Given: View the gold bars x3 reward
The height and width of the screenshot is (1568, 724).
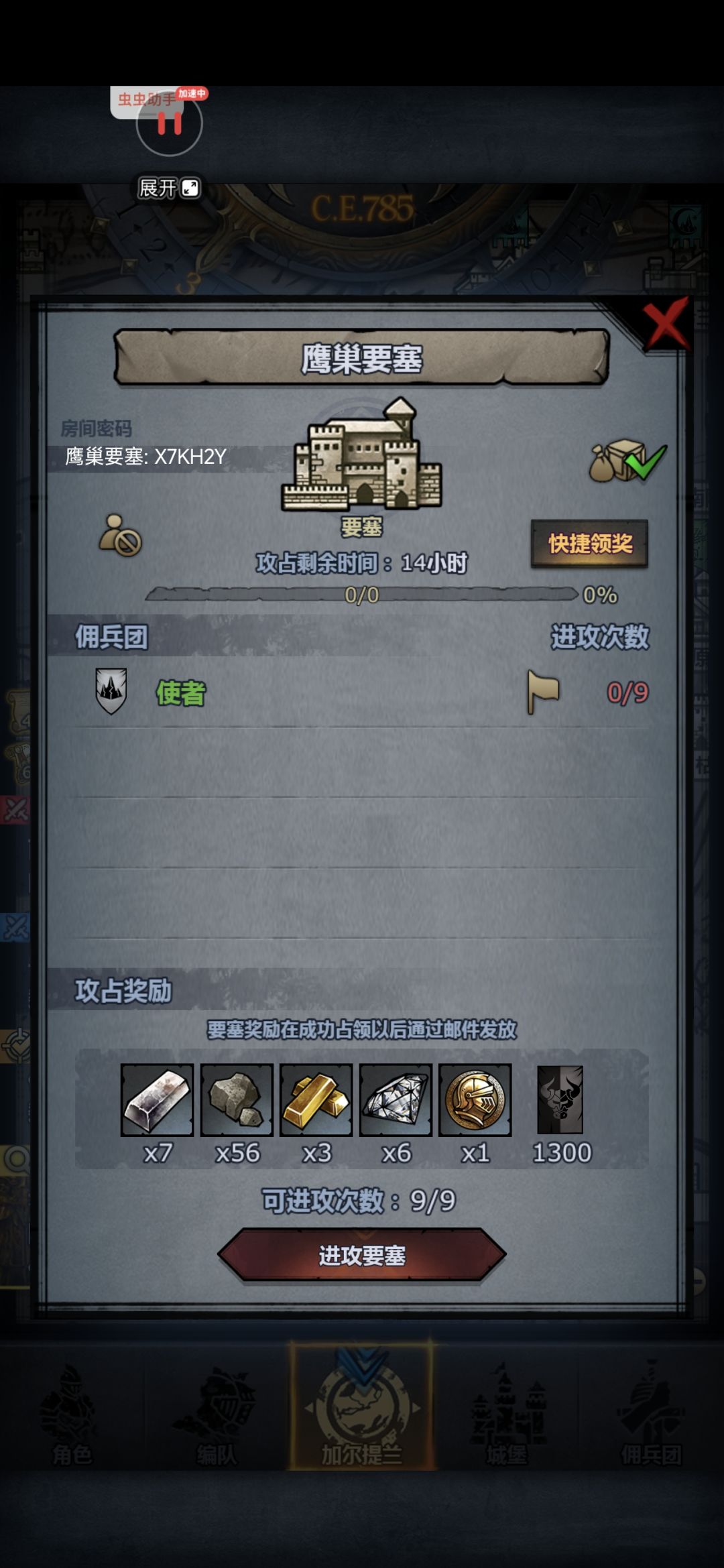Looking at the screenshot, I should pos(316,1100).
